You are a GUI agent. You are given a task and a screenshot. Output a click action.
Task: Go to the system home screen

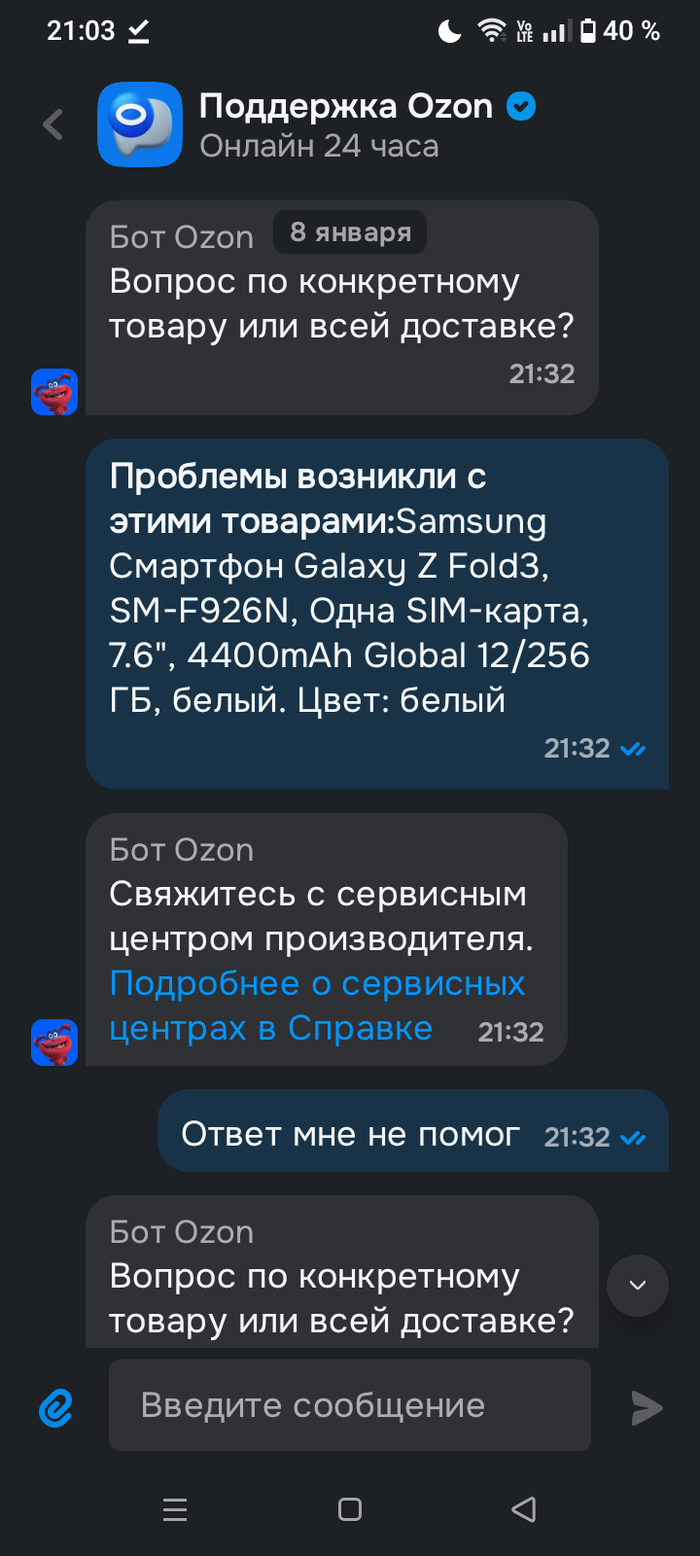click(350, 1509)
